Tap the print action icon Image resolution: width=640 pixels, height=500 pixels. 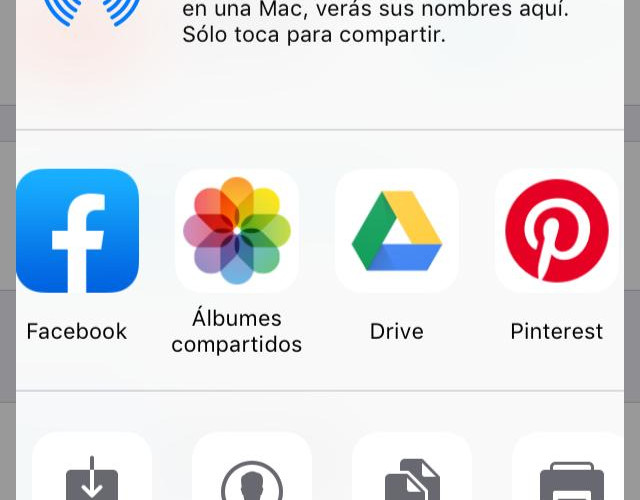[572, 474]
